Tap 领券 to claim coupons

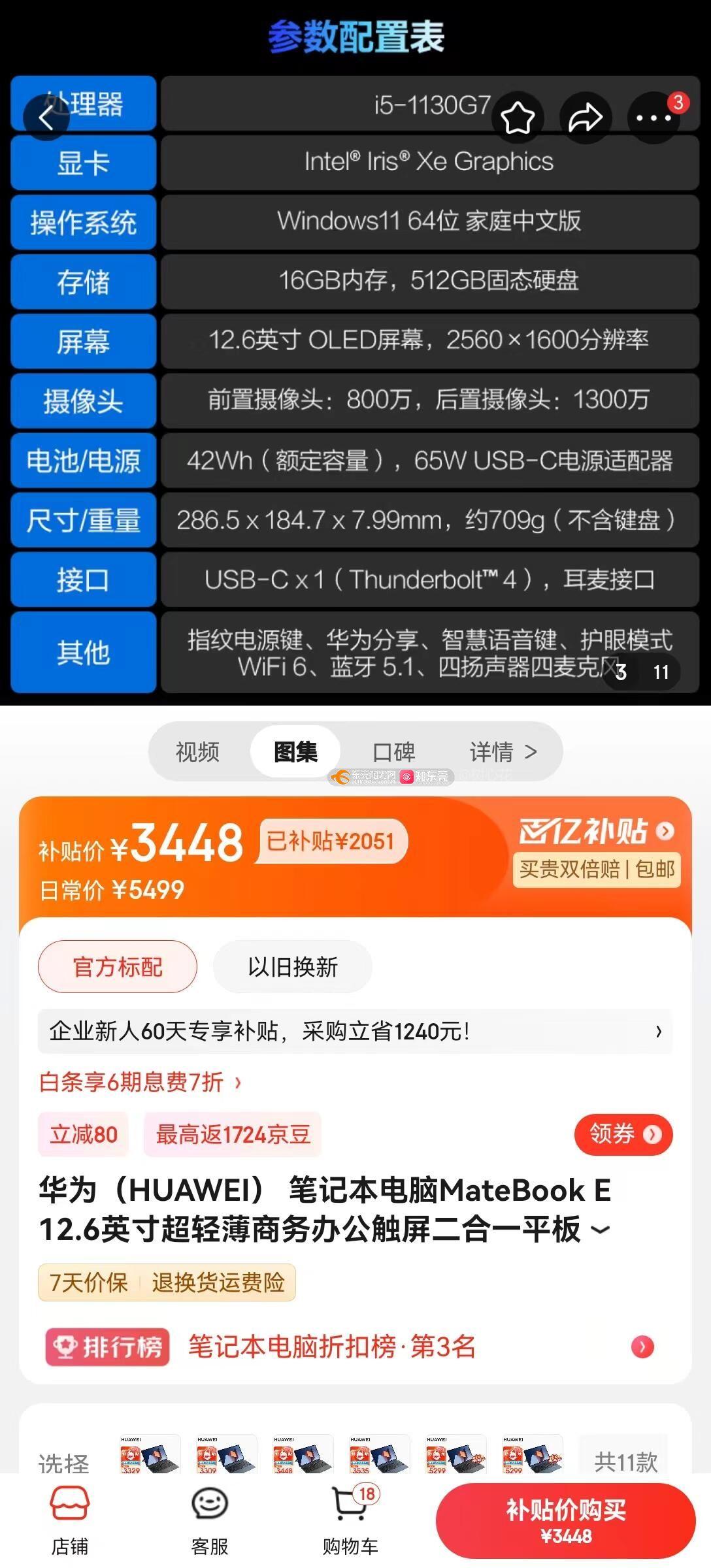click(623, 1134)
